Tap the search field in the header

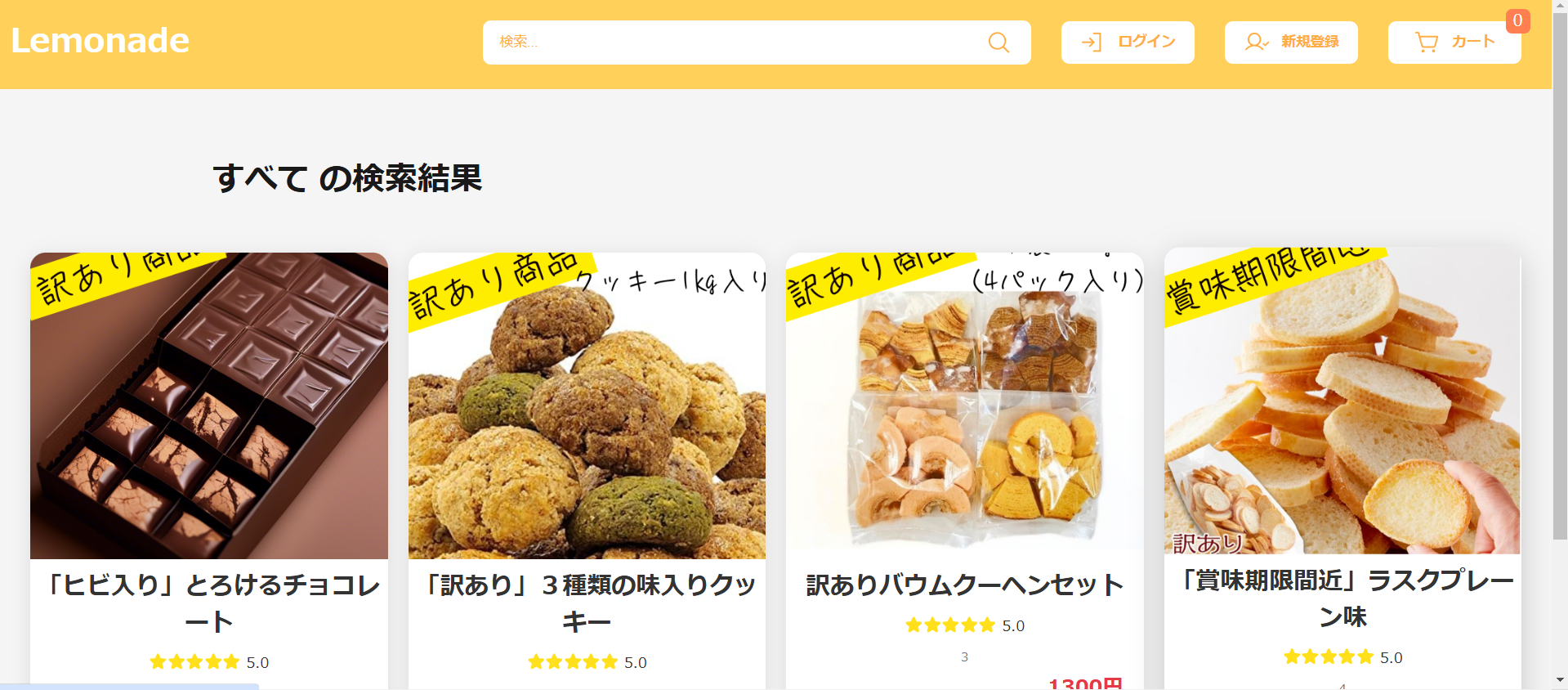(x=735, y=43)
